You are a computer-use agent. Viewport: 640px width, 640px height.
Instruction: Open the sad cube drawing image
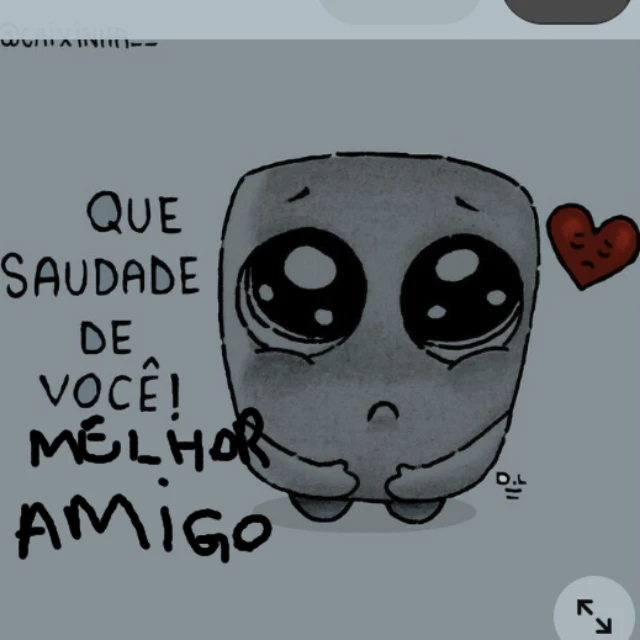pos(320,340)
